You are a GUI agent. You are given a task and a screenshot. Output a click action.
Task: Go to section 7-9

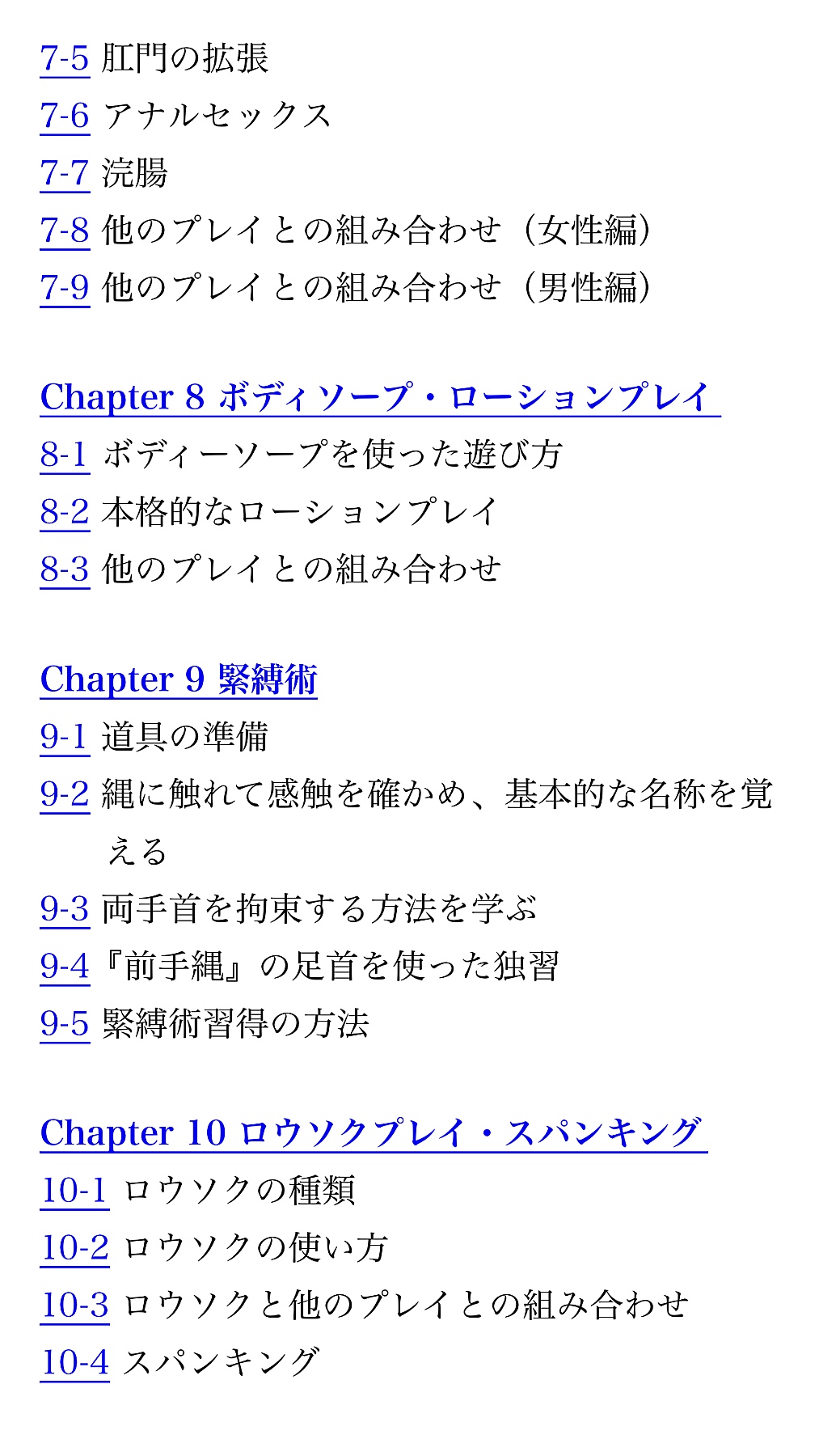pos(65,289)
